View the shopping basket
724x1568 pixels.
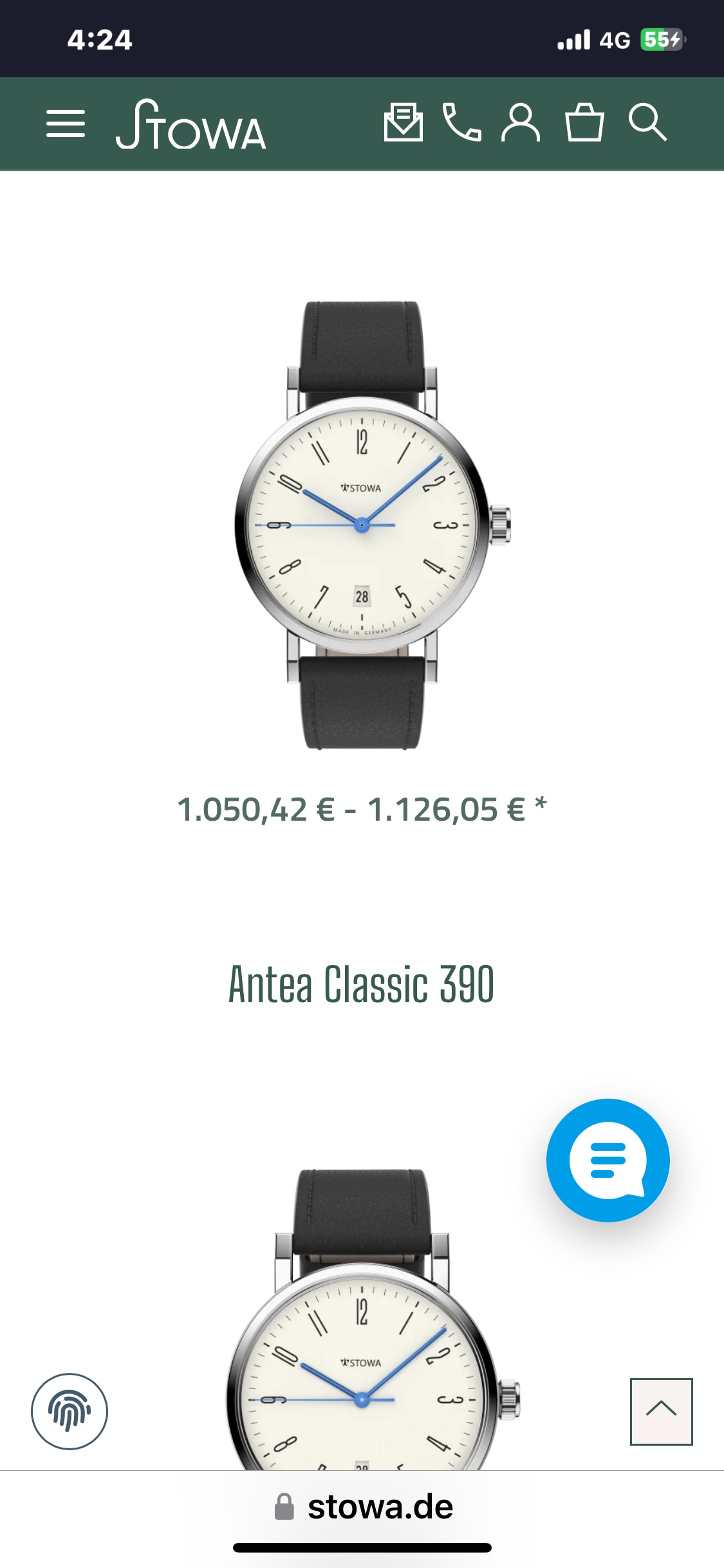584,122
